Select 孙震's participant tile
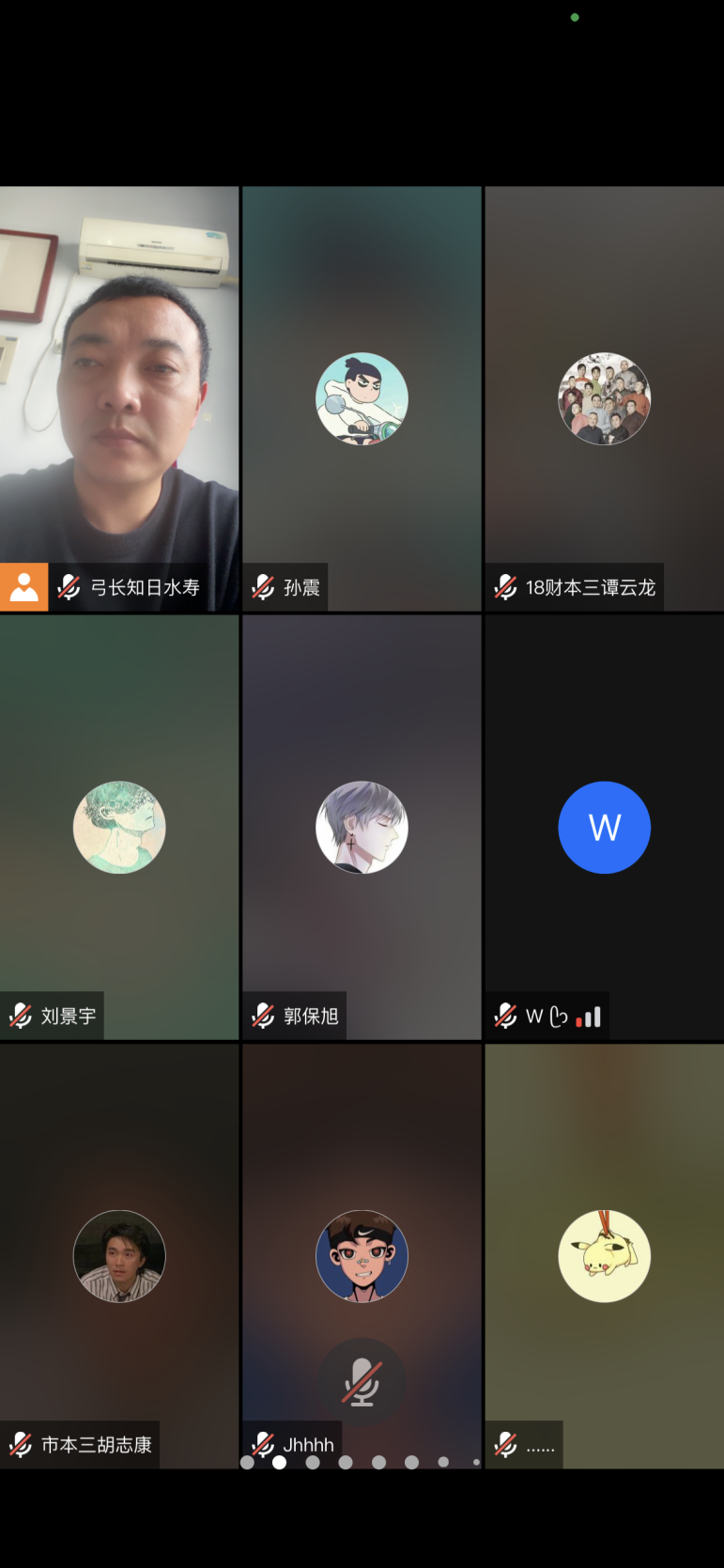This screenshot has width=724, height=1568. tap(362, 398)
